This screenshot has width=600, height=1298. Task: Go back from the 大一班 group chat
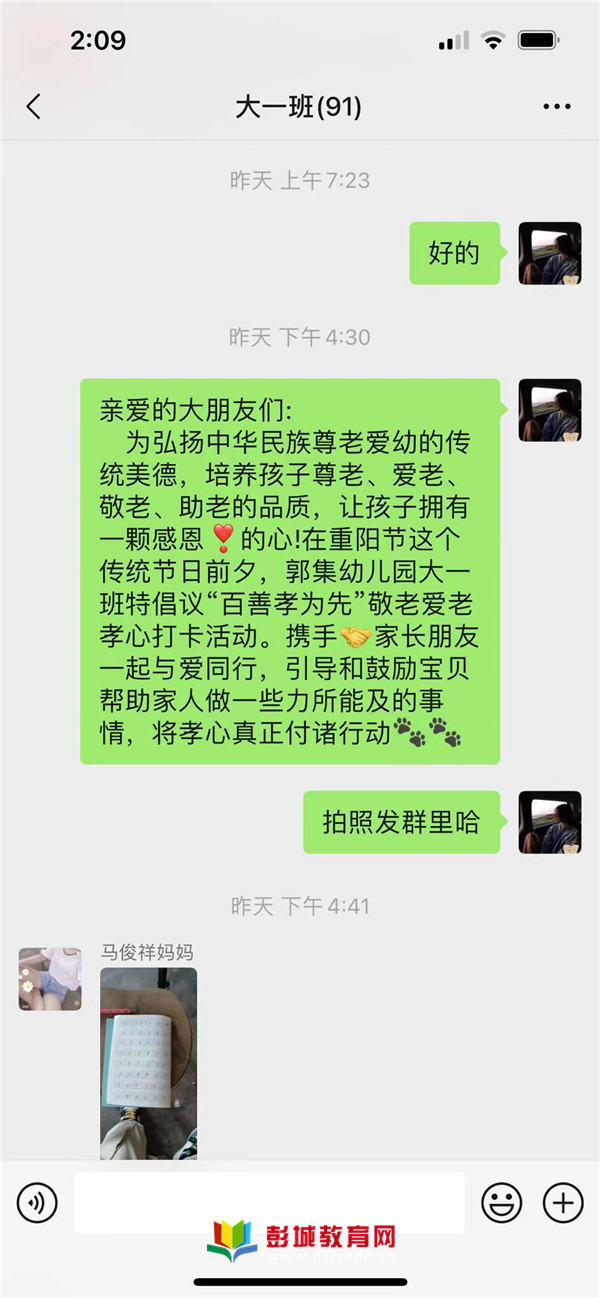click(x=34, y=107)
